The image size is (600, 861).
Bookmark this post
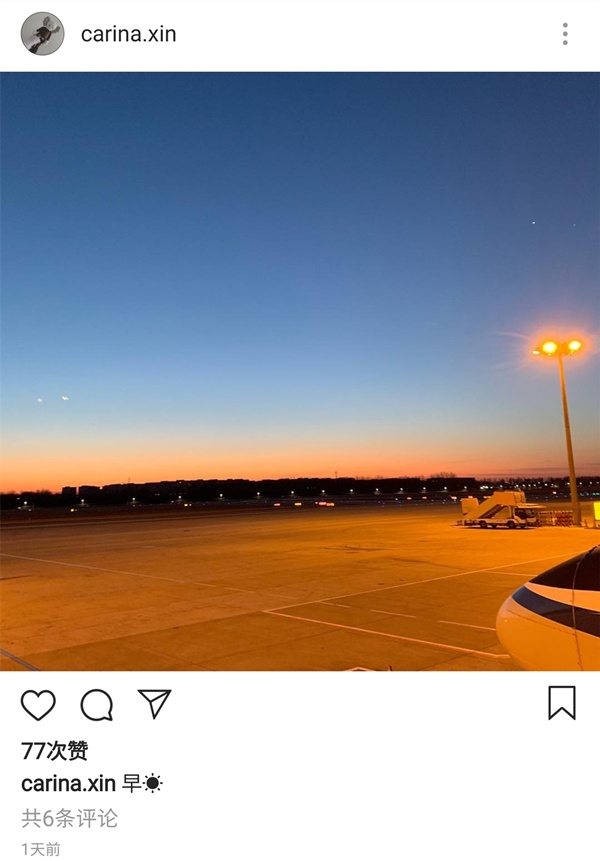point(562,703)
